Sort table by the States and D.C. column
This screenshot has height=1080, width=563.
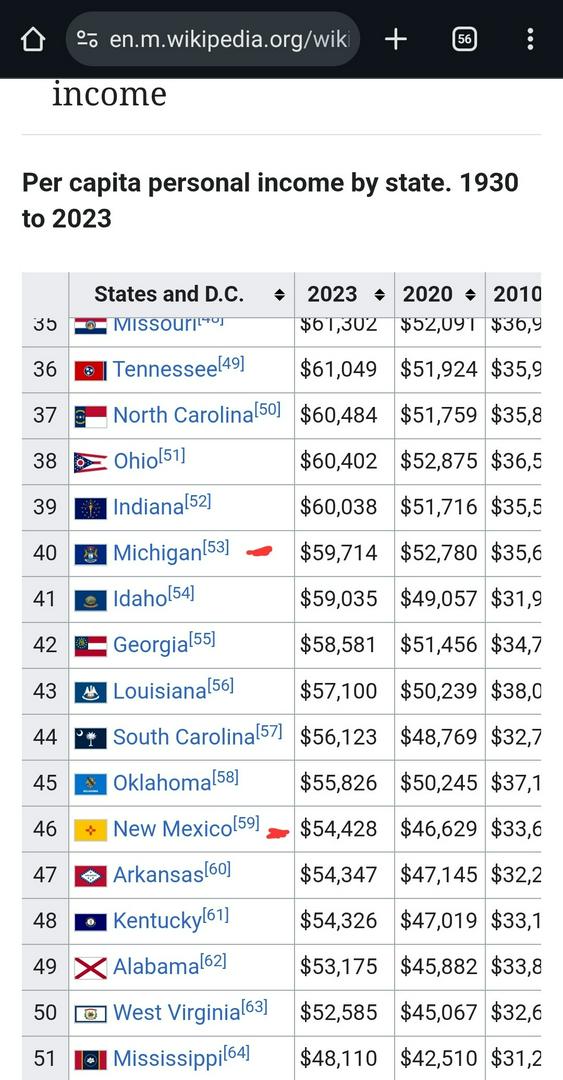[181, 295]
